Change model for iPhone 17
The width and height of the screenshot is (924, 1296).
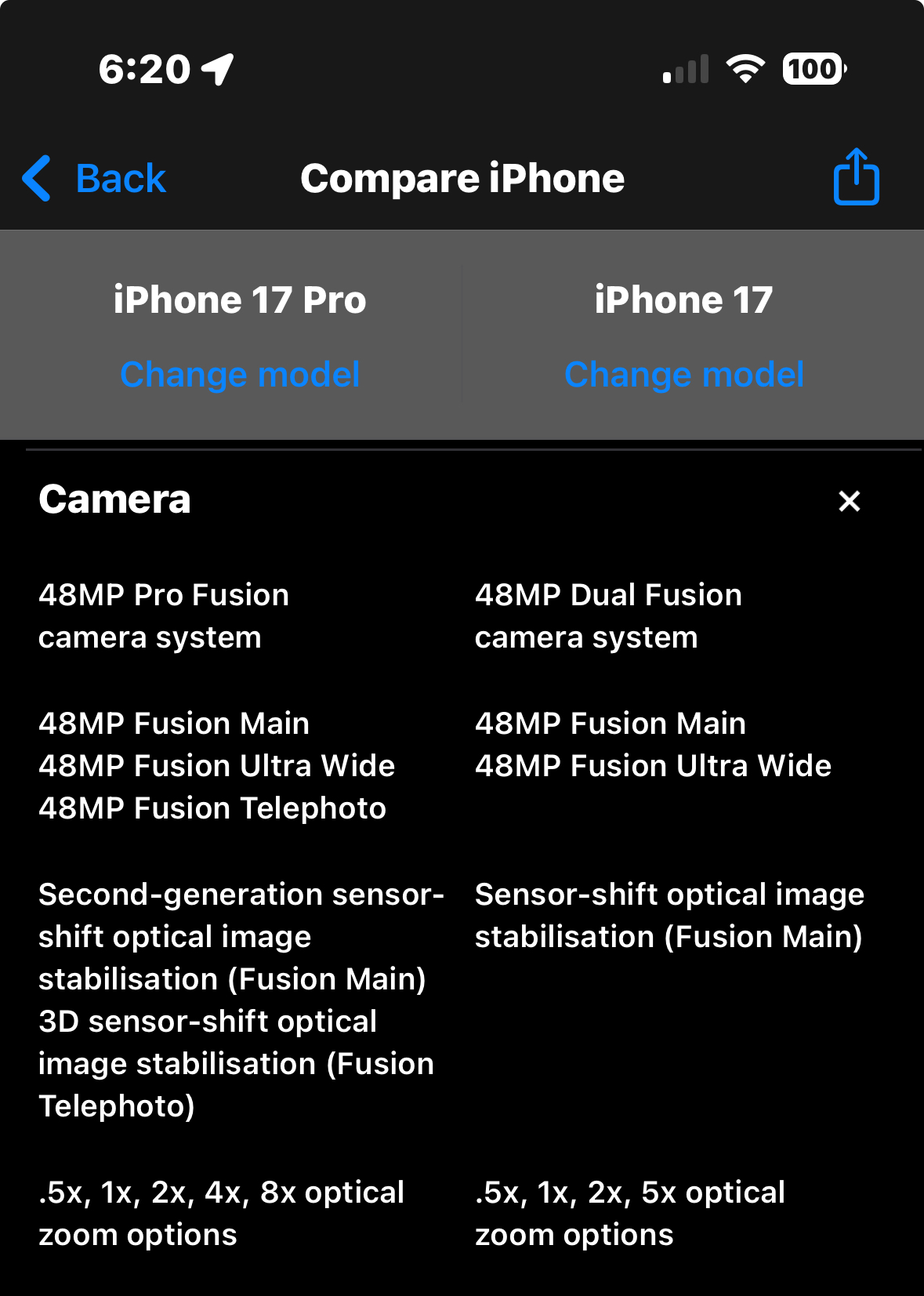683,375
